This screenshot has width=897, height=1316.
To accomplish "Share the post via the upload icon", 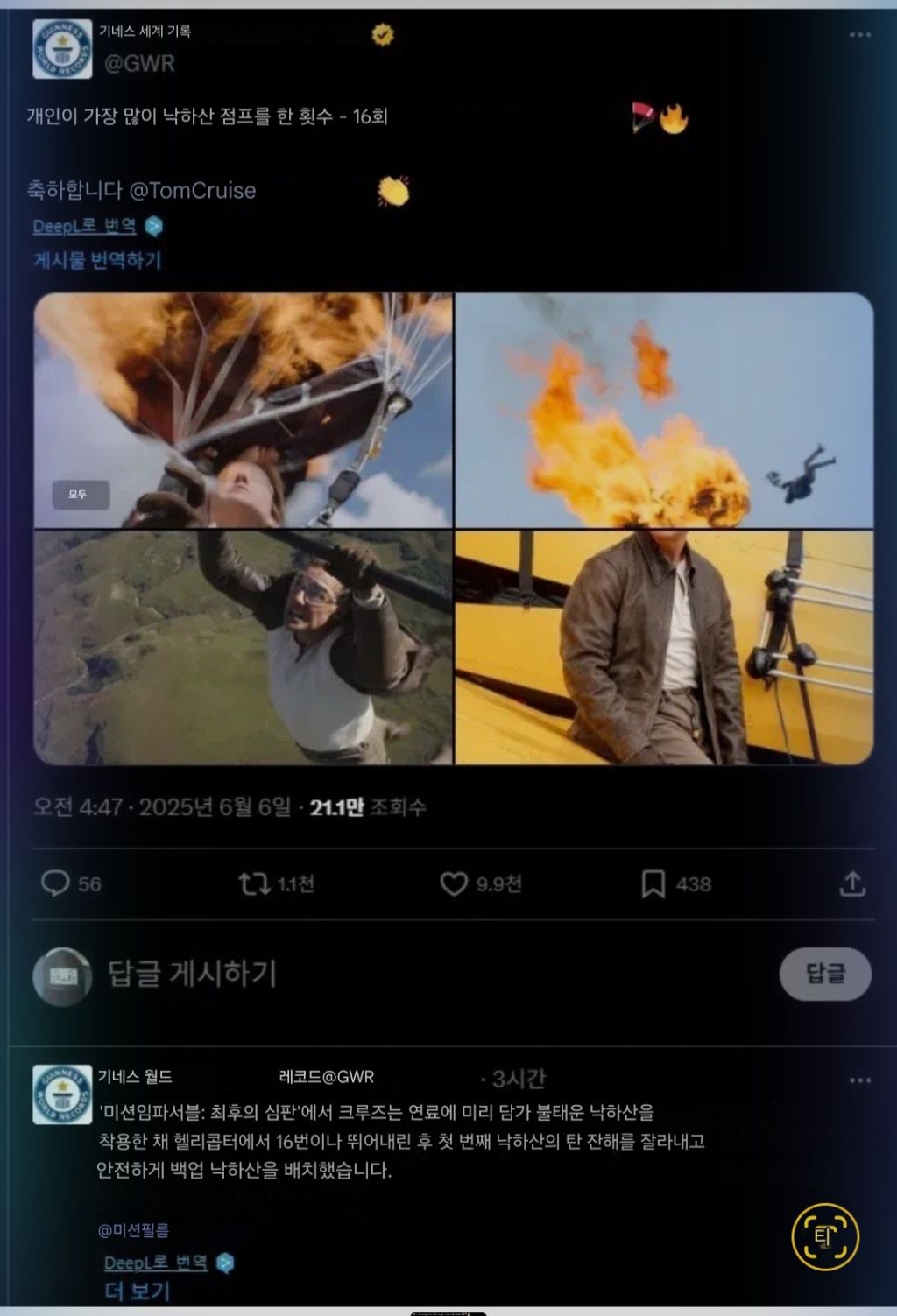I will tap(852, 883).
